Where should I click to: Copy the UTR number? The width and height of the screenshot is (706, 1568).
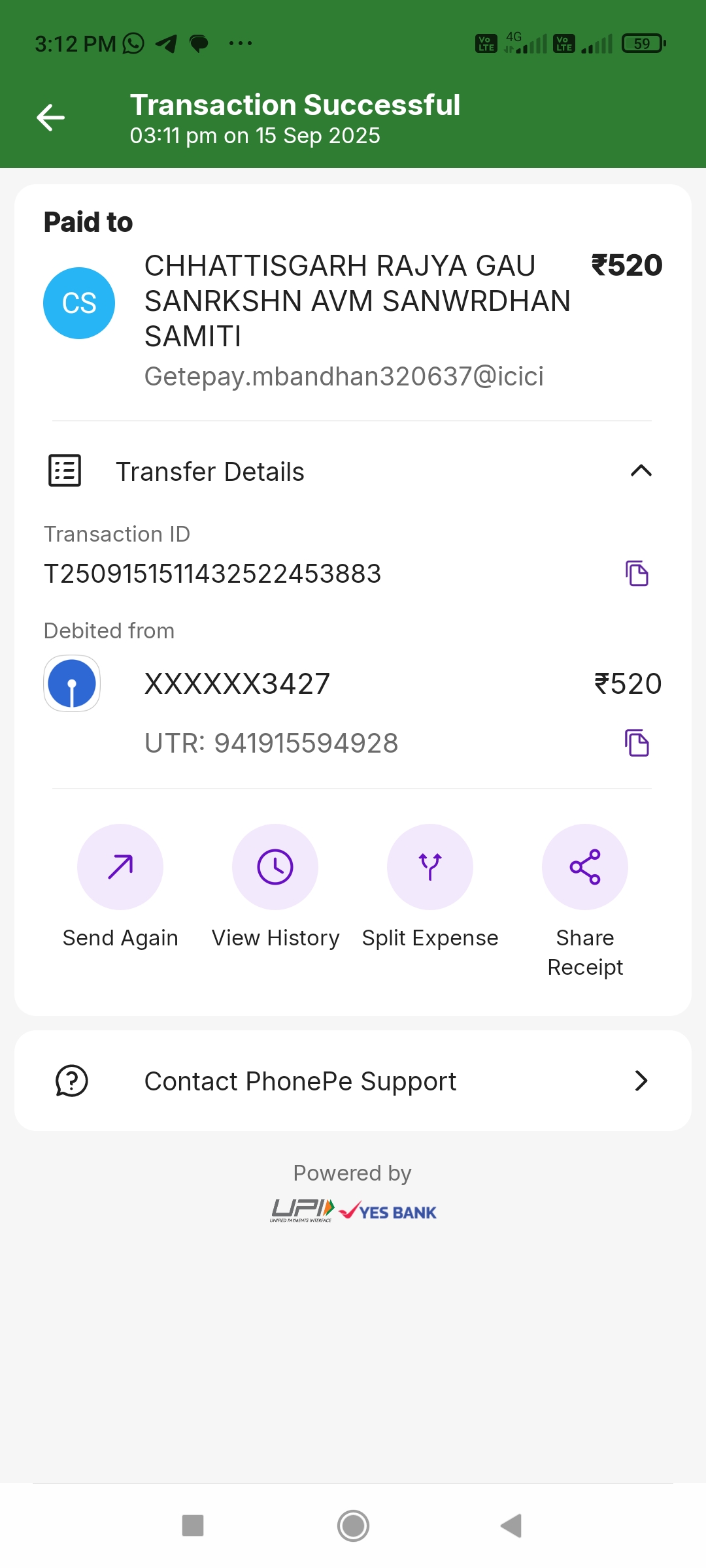[x=637, y=743]
